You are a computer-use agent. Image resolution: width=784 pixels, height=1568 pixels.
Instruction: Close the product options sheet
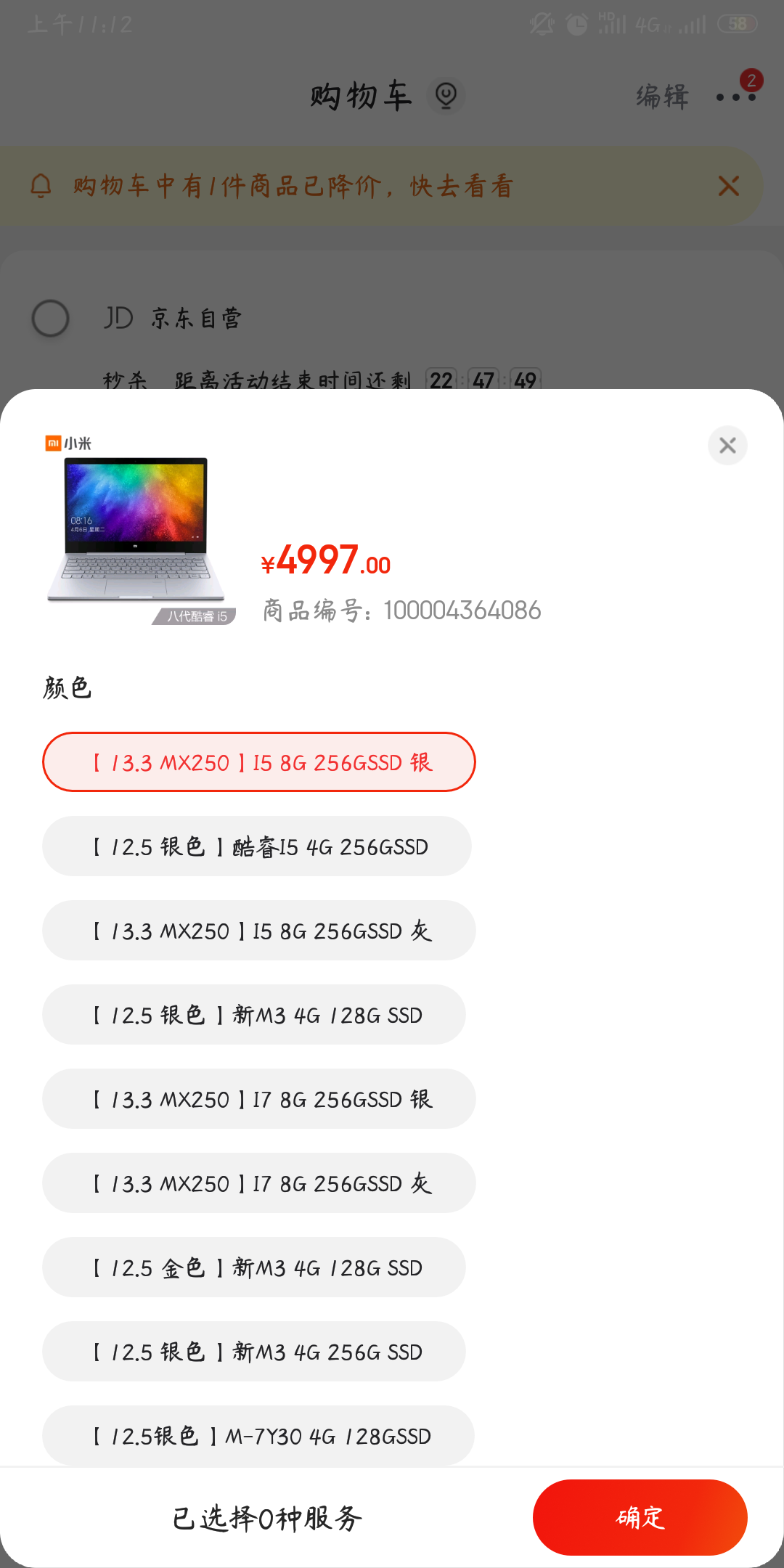tap(727, 445)
